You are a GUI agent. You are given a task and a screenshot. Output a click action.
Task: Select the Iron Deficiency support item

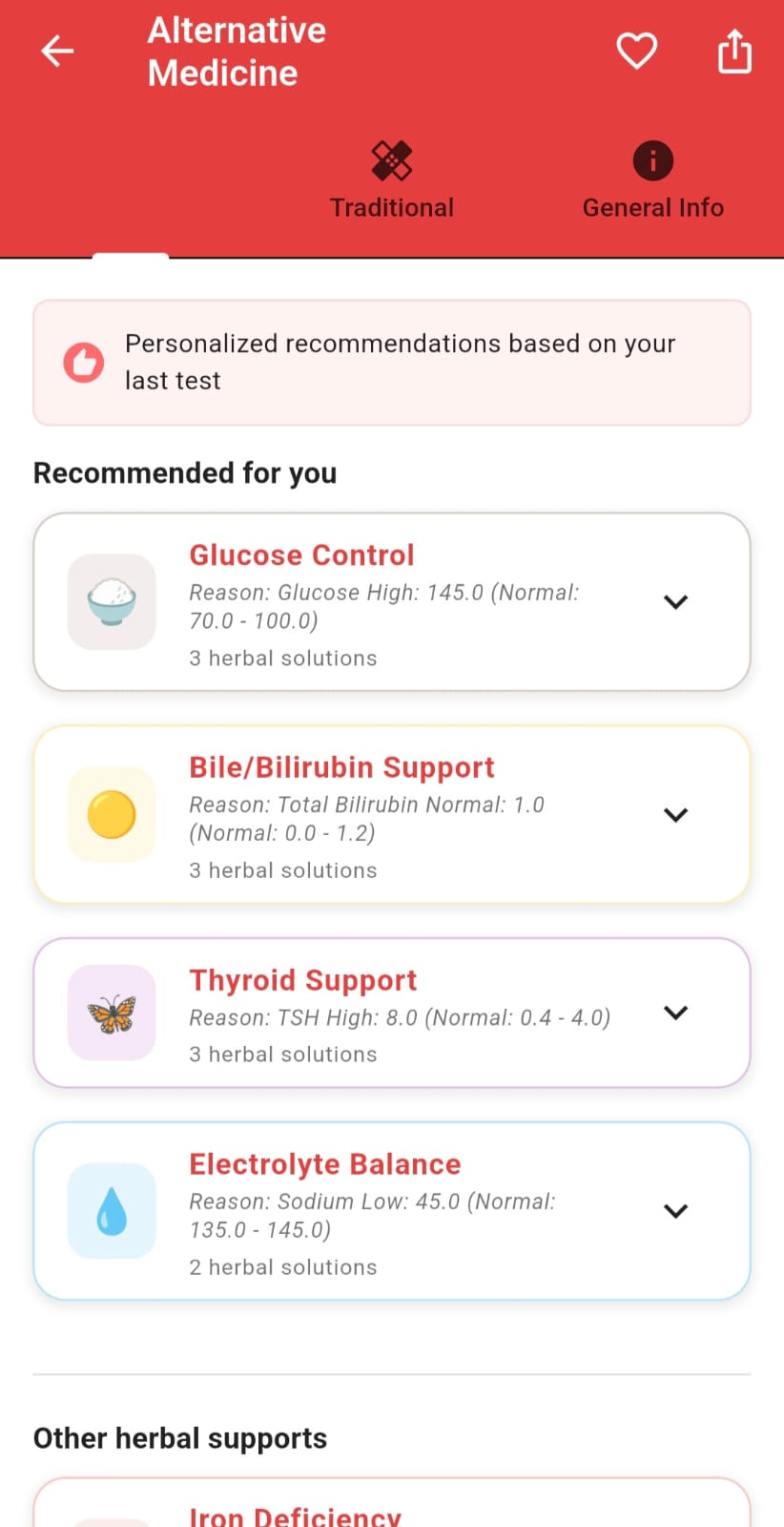click(295, 1513)
